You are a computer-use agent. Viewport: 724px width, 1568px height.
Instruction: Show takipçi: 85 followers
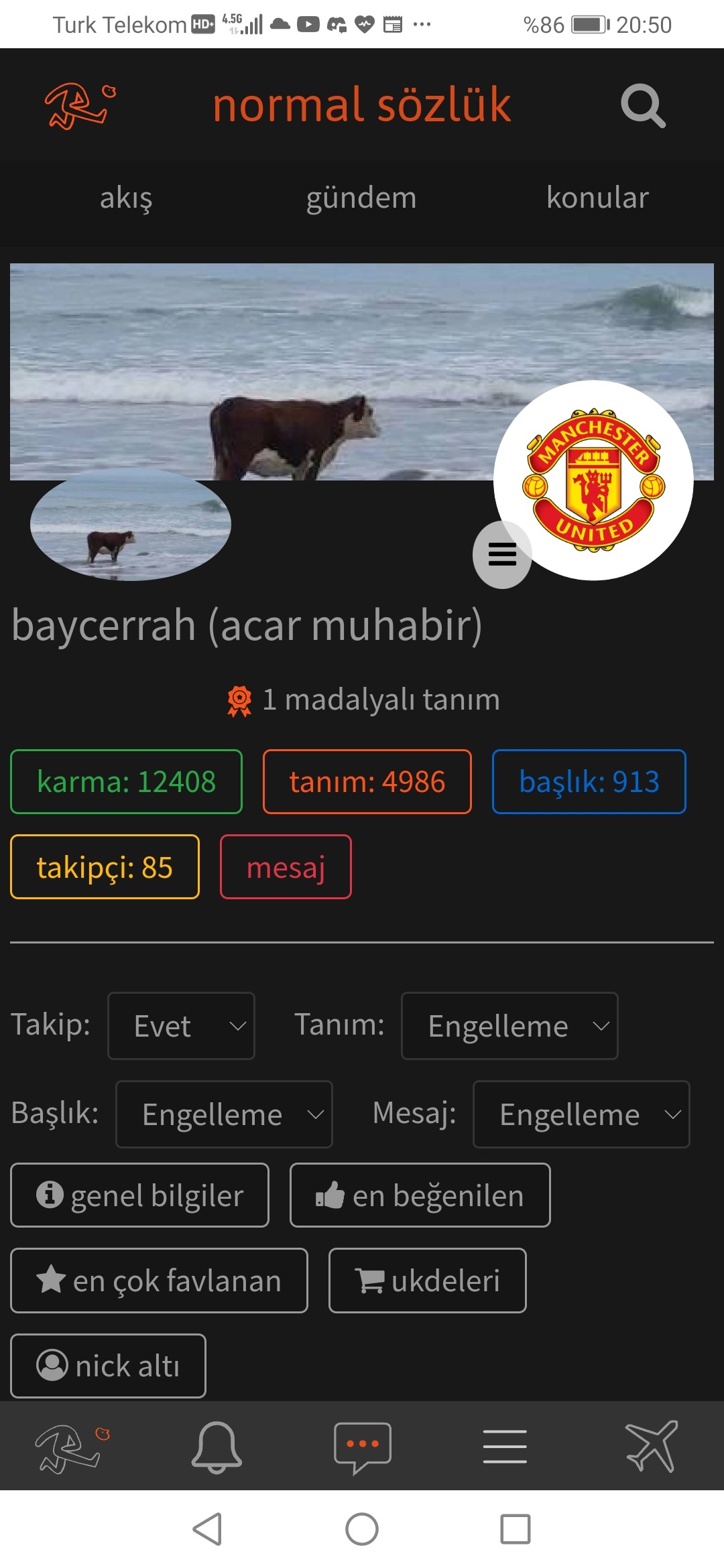(x=105, y=866)
